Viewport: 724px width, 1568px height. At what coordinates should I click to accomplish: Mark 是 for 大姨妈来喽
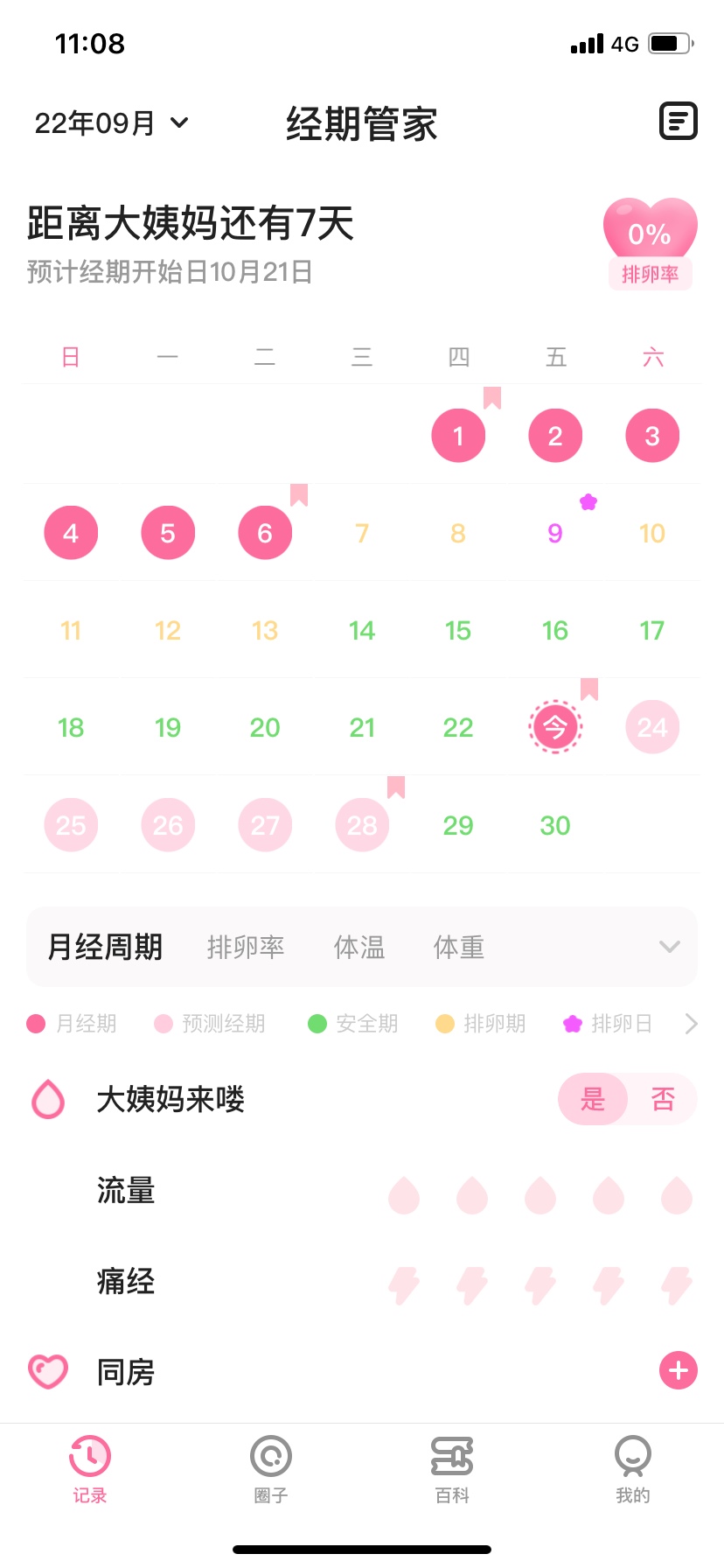click(x=594, y=1099)
